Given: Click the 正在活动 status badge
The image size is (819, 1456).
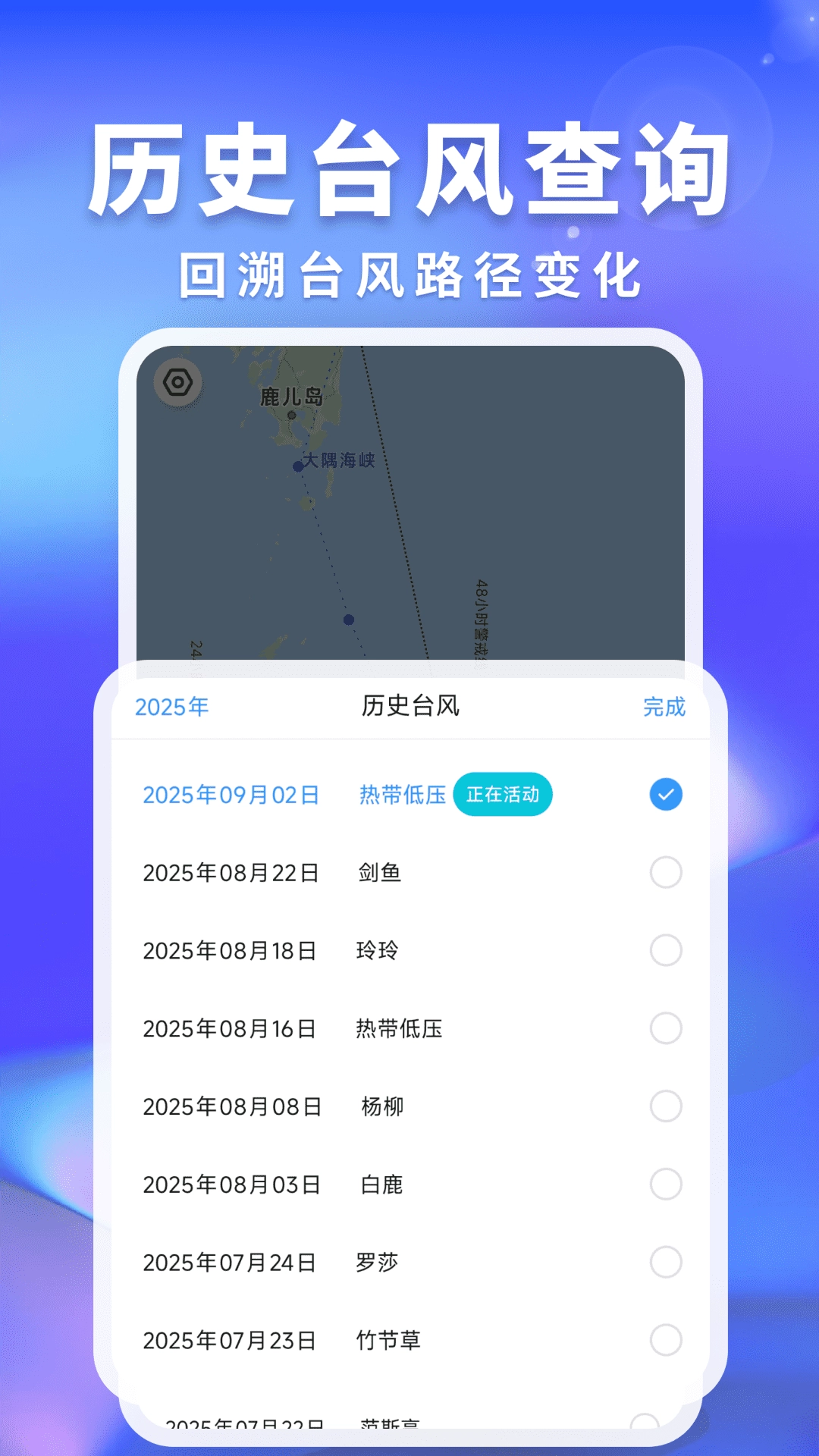Looking at the screenshot, I should pyautogui.click(x=504, y=793).
